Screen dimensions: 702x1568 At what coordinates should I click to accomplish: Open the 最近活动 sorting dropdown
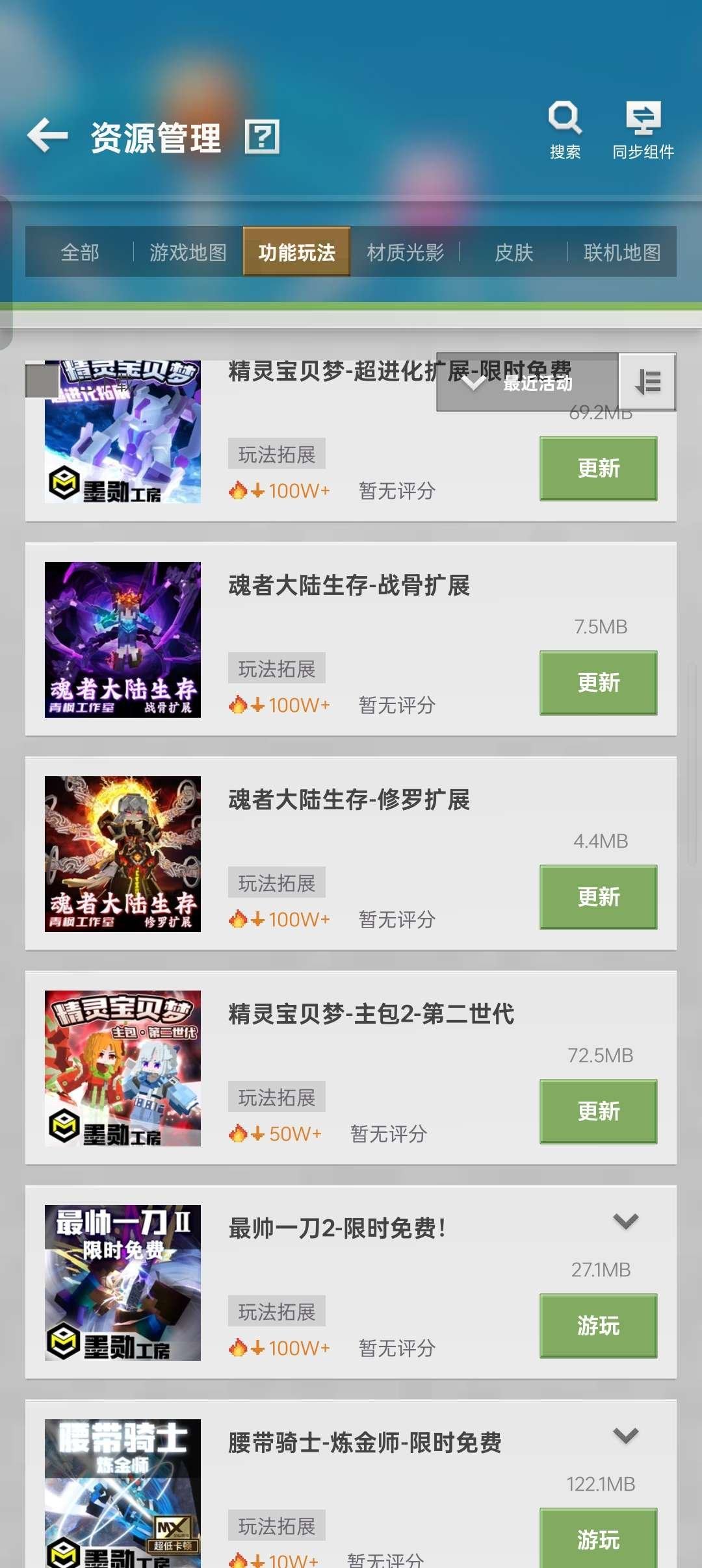(x=526, y=383)
